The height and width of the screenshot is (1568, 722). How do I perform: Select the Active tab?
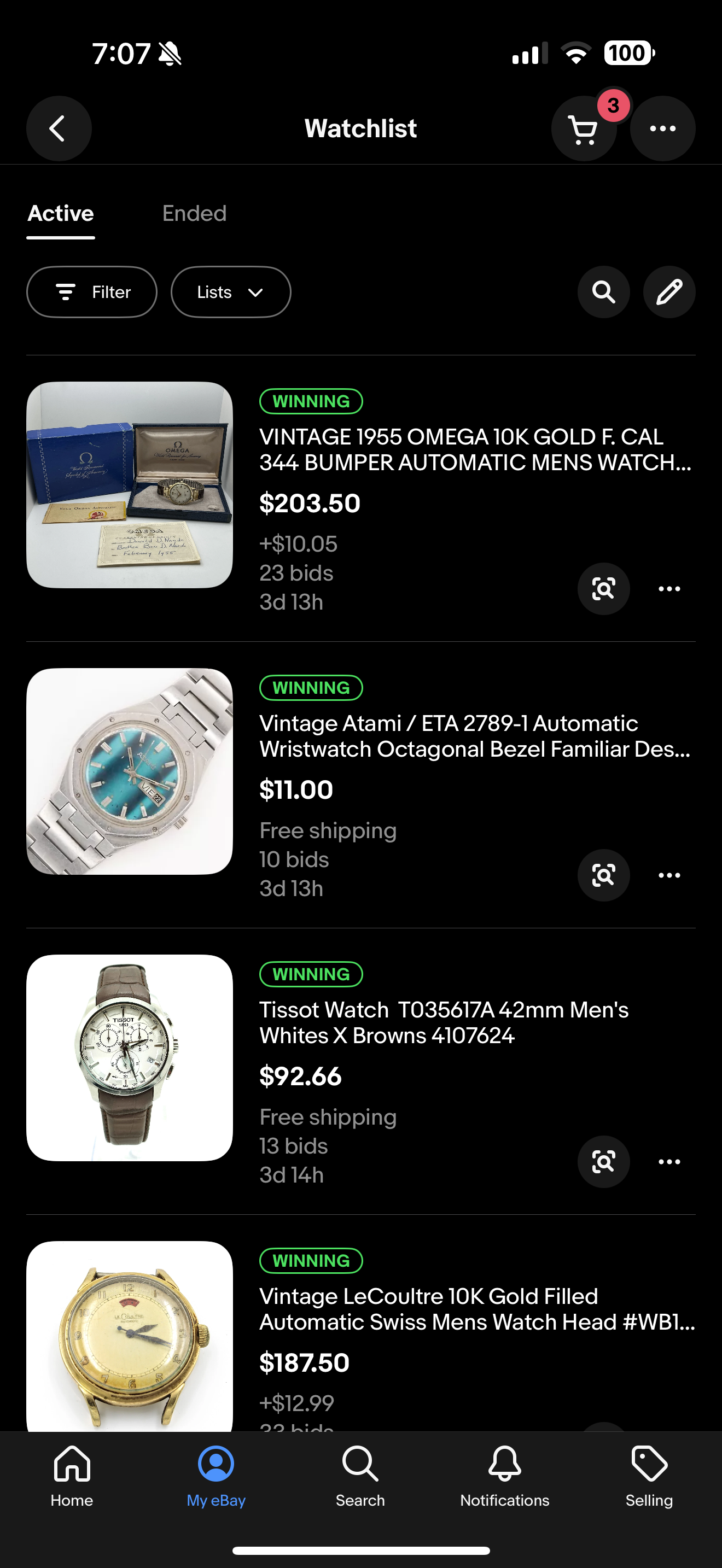point(61,214)
